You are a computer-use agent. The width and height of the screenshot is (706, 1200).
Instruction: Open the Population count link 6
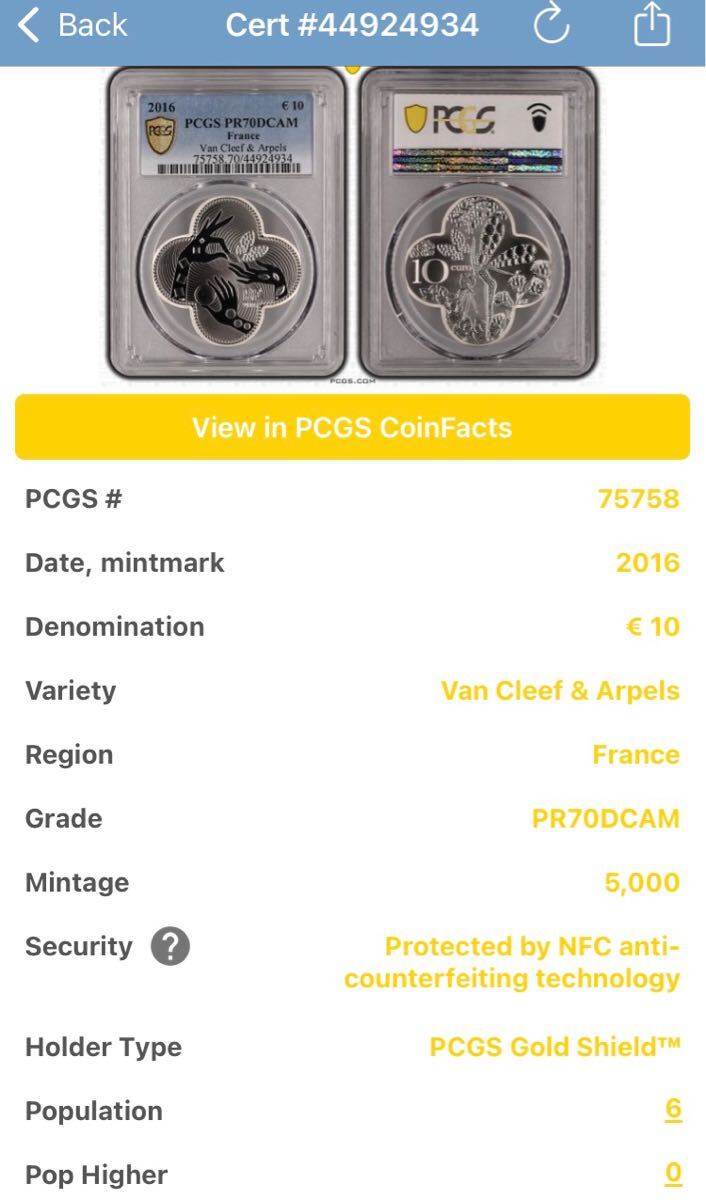(673, 1109)
